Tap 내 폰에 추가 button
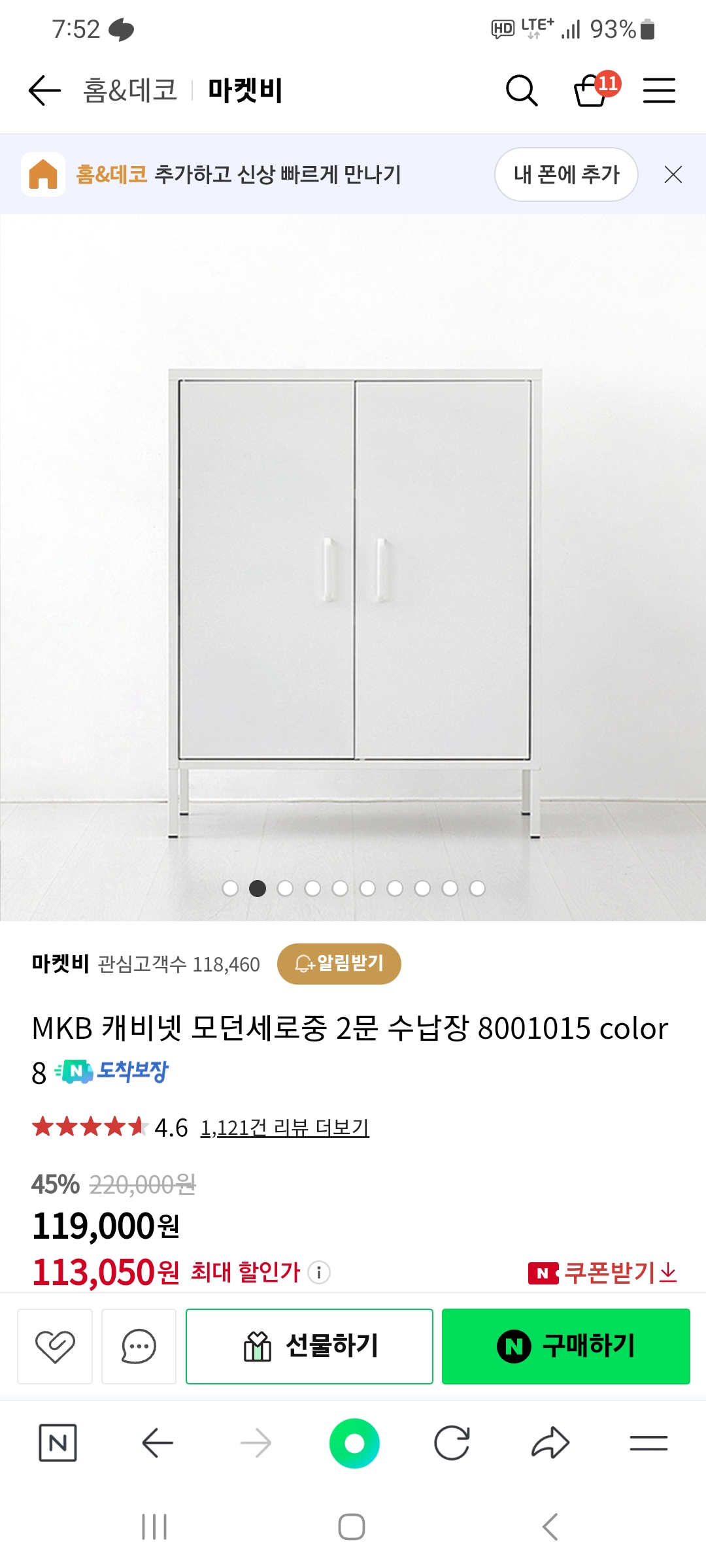 point(566,174)
